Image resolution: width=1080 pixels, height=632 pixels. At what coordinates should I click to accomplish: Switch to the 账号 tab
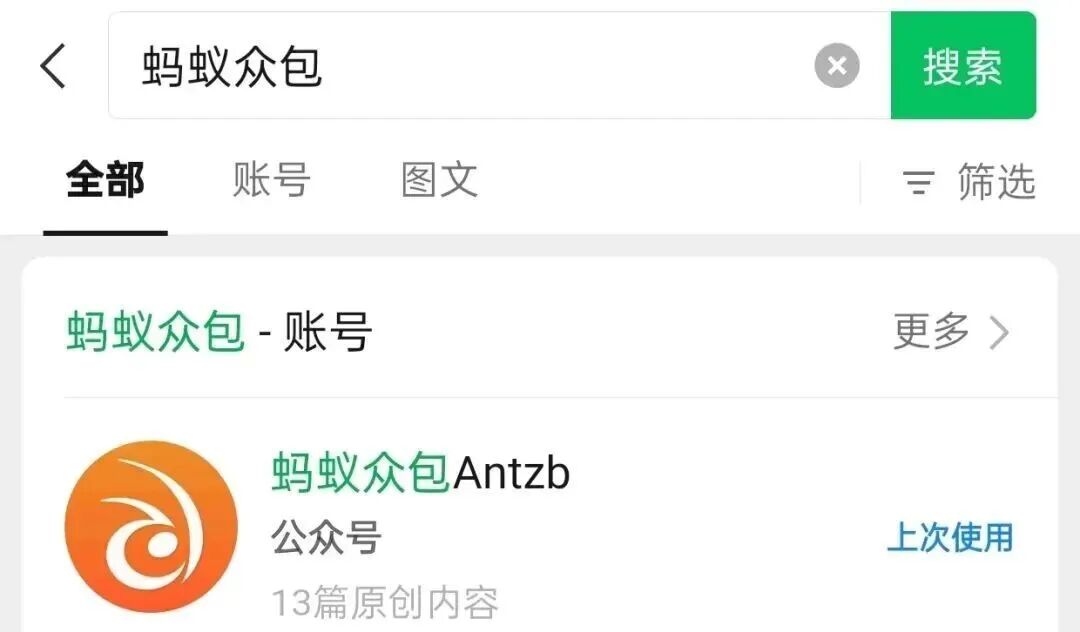[x=271, y=181]
